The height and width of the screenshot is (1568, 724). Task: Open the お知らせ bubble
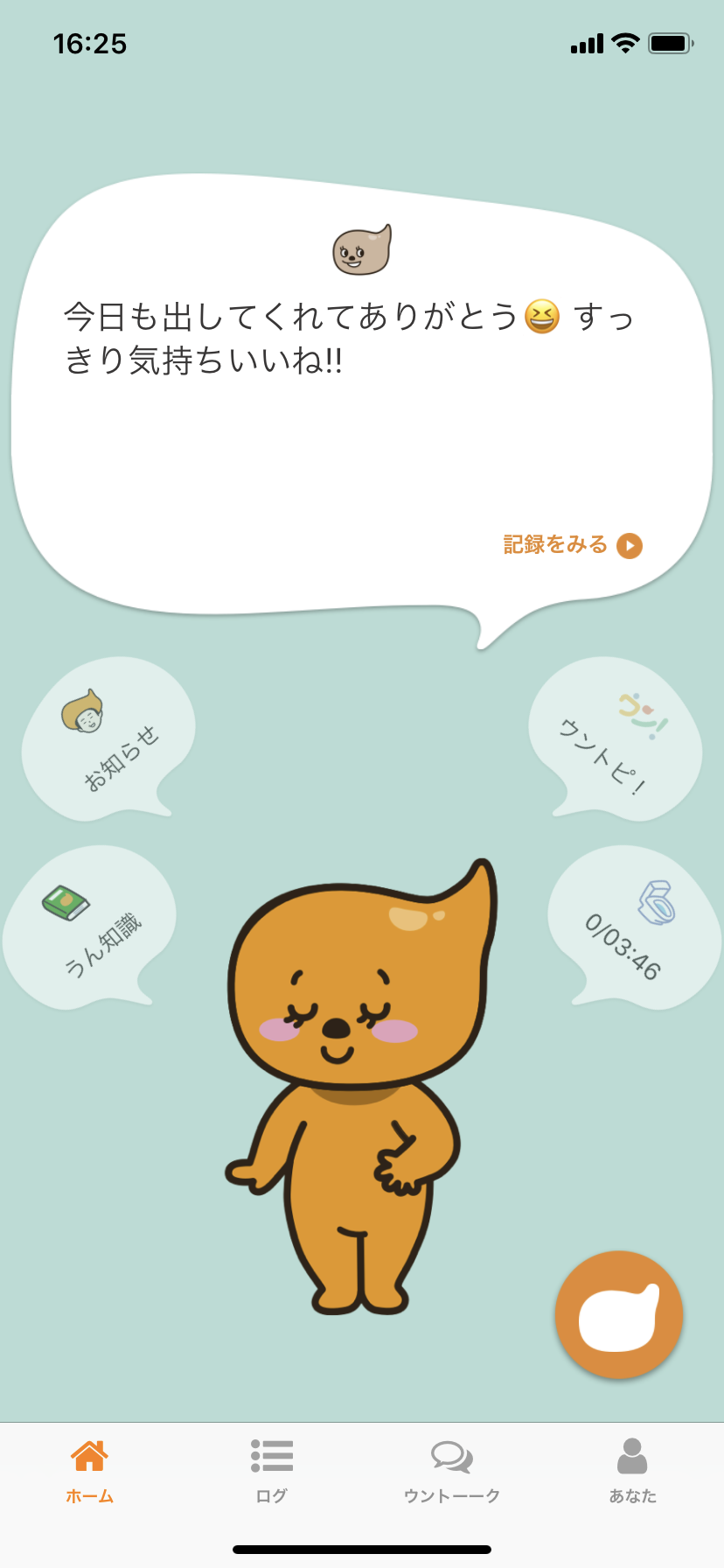point(108,739)
